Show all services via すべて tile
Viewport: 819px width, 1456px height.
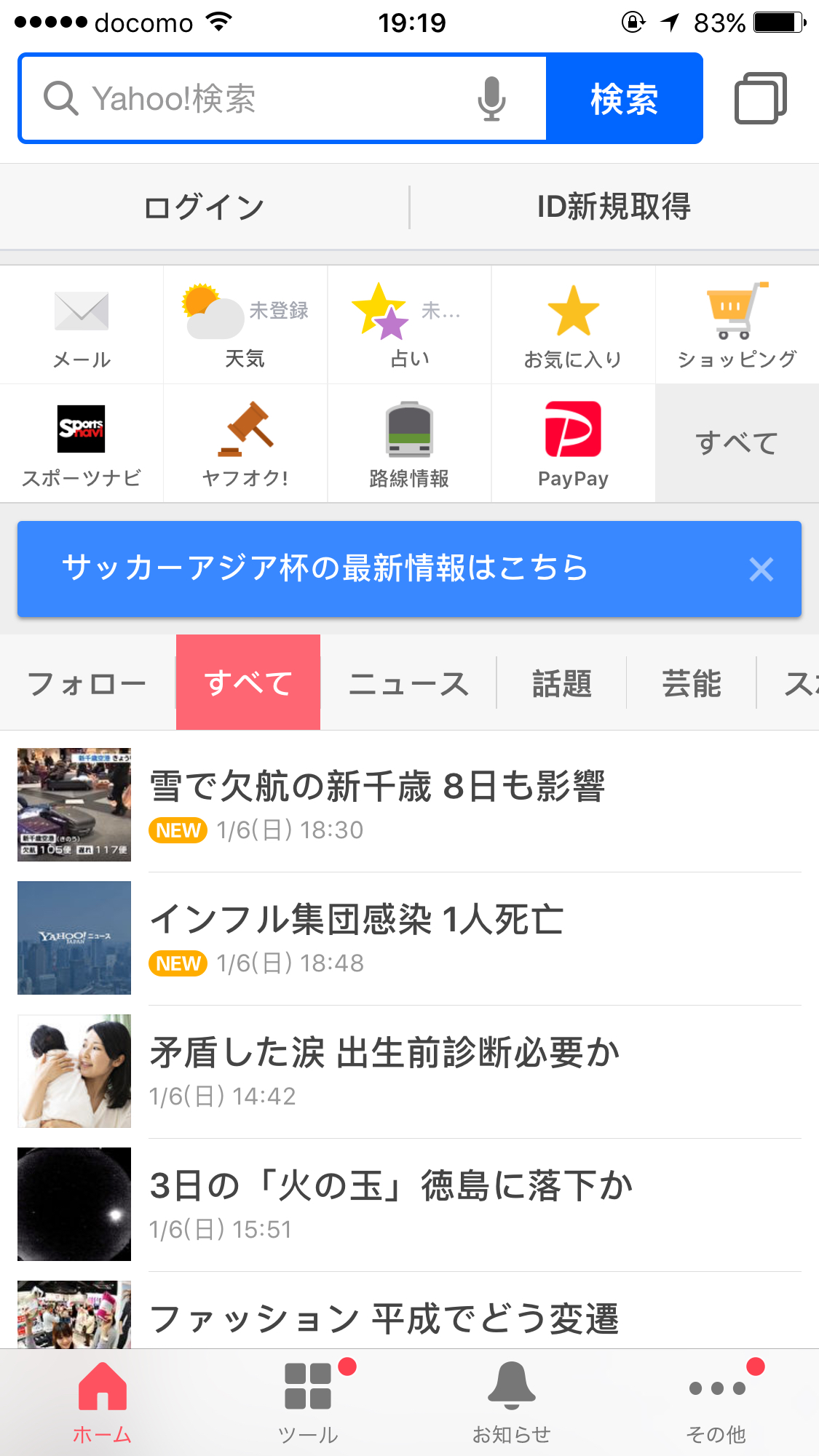pyautogui.click(x=737, y=443)
